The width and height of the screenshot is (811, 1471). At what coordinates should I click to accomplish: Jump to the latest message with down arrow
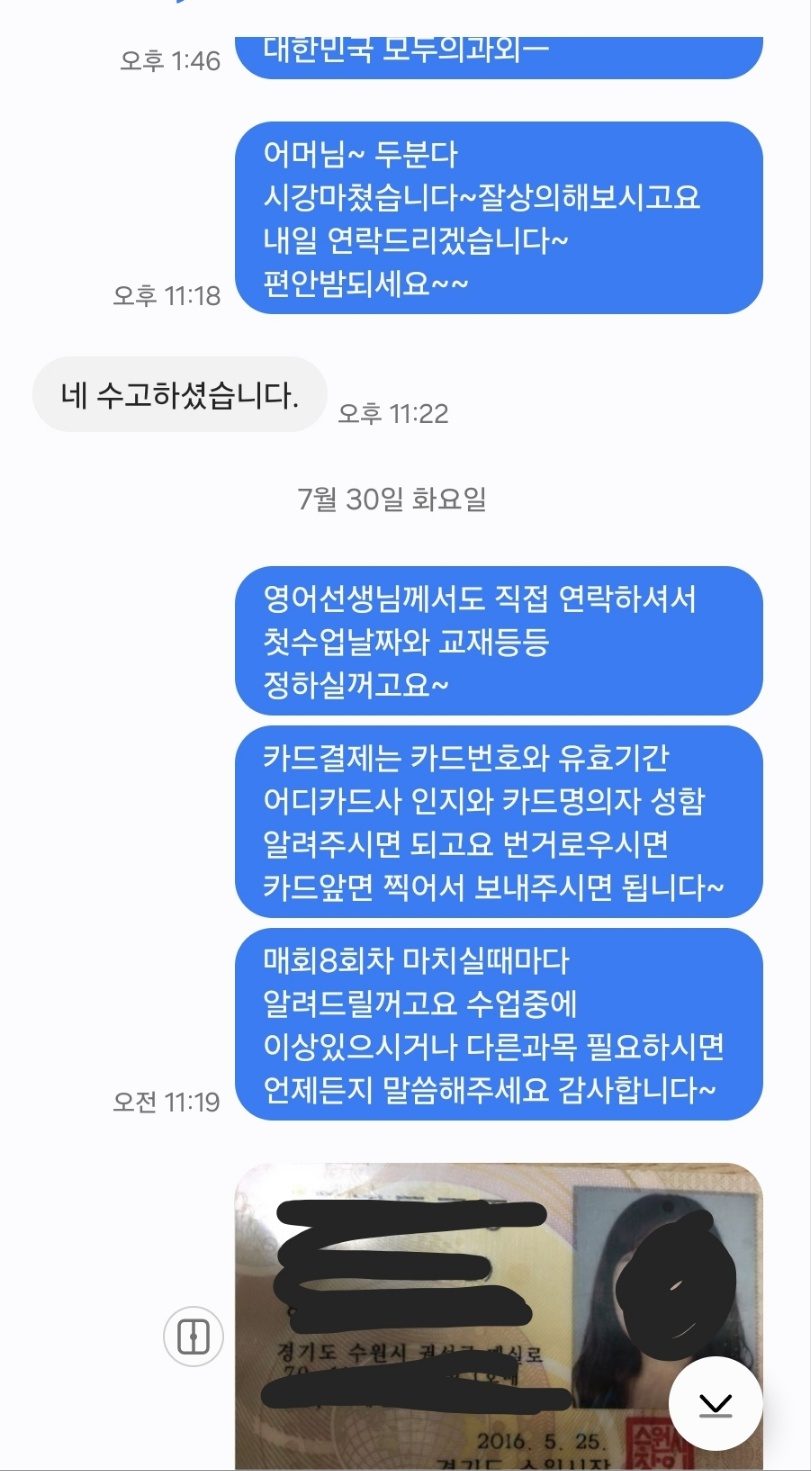[x=715, y=1404]
